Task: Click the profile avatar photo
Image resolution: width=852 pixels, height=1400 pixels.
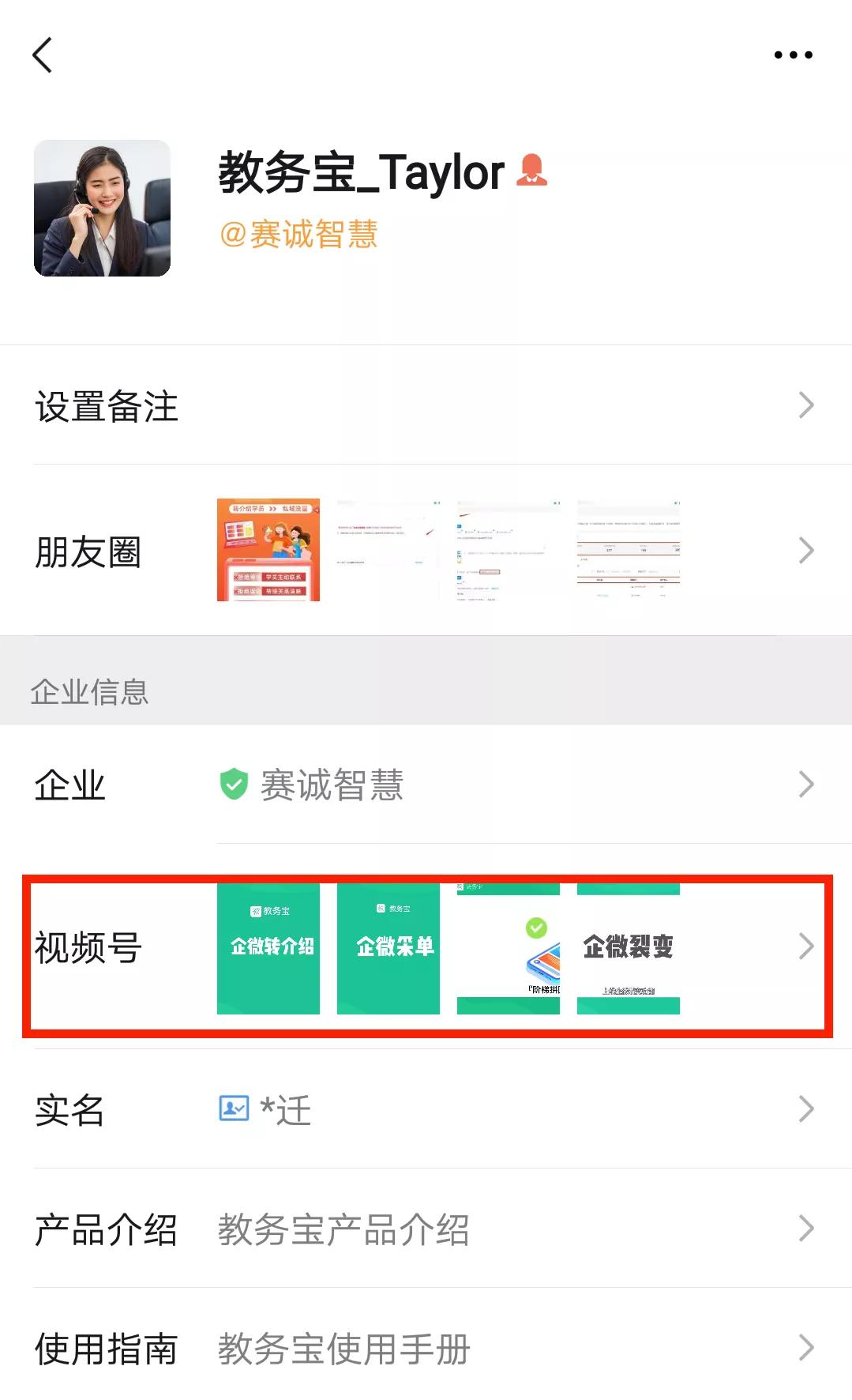Action: [x=103, y=208]
